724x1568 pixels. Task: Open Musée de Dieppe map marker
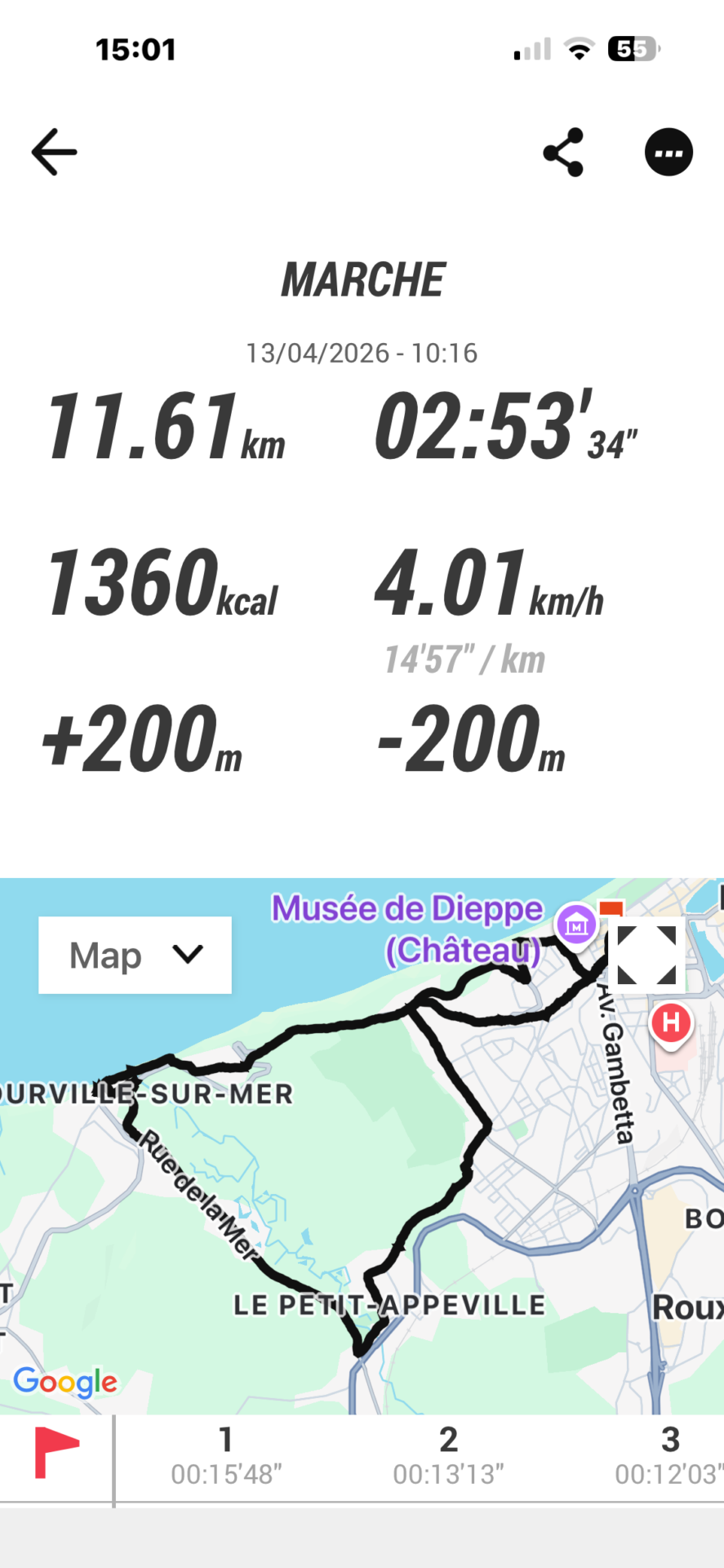coord(576,925)
